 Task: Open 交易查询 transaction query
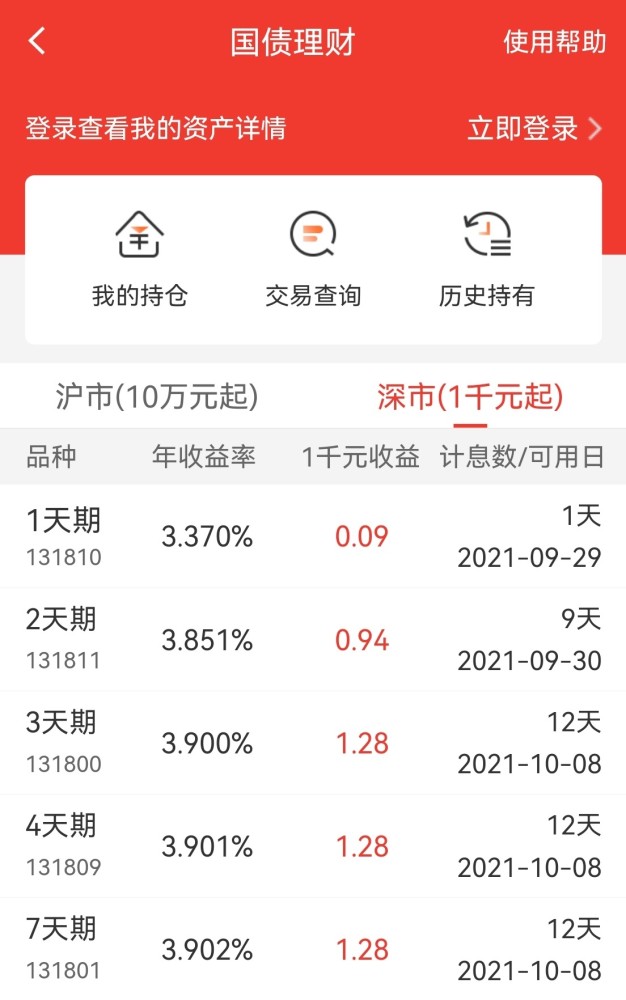point(313,259)
